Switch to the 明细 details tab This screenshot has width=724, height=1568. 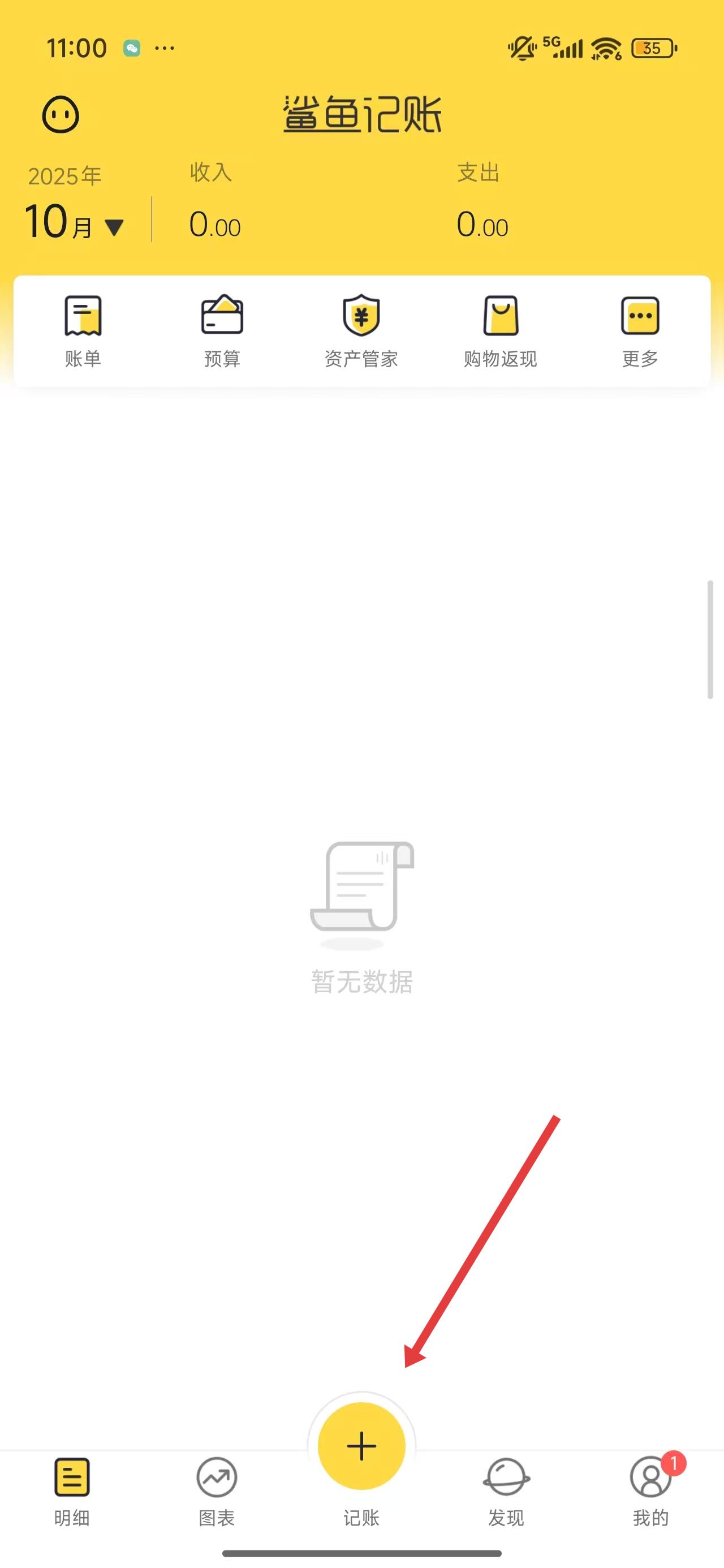point(72,1491)
